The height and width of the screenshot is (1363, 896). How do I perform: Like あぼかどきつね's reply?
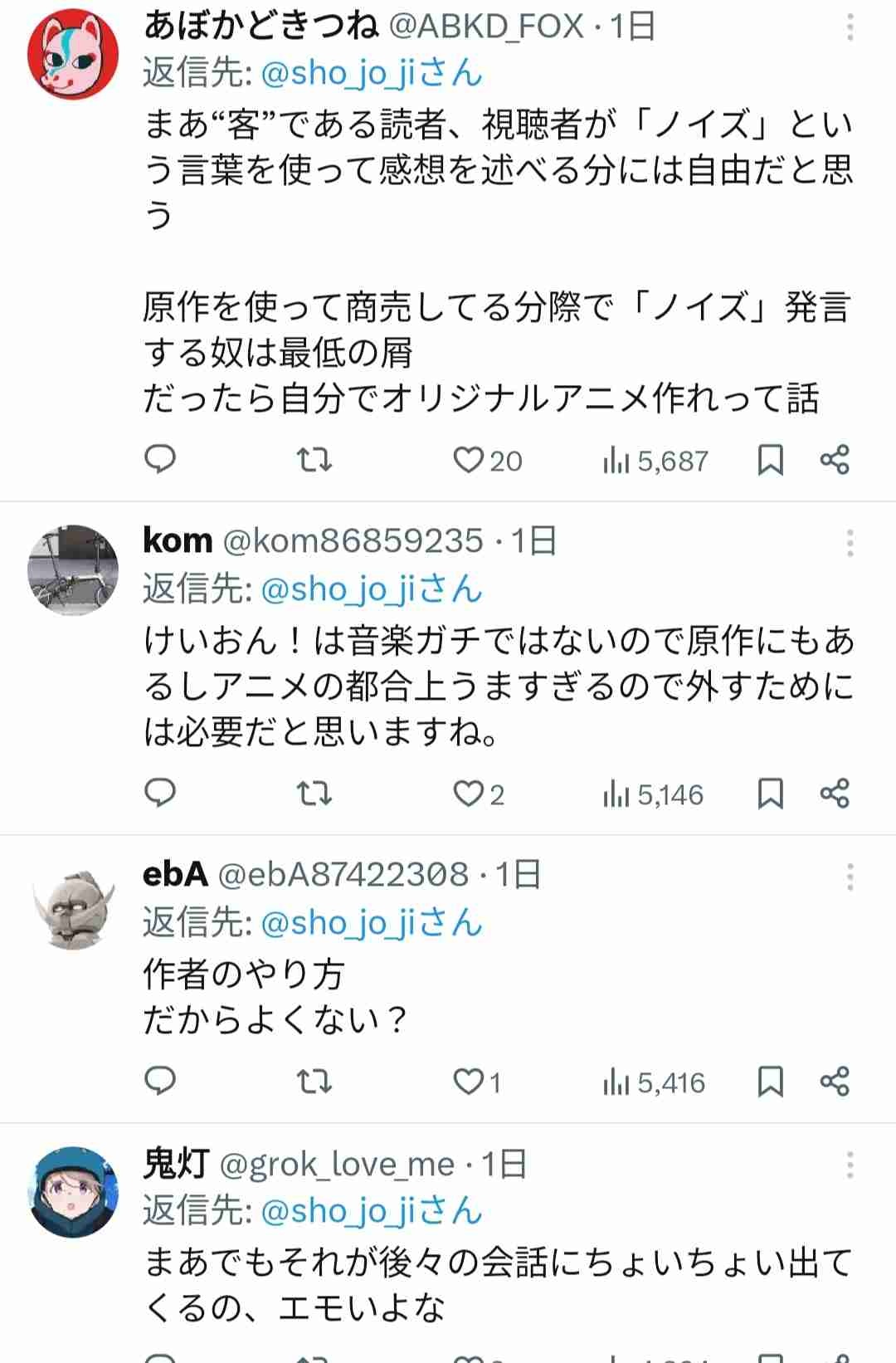coord(469,460)
